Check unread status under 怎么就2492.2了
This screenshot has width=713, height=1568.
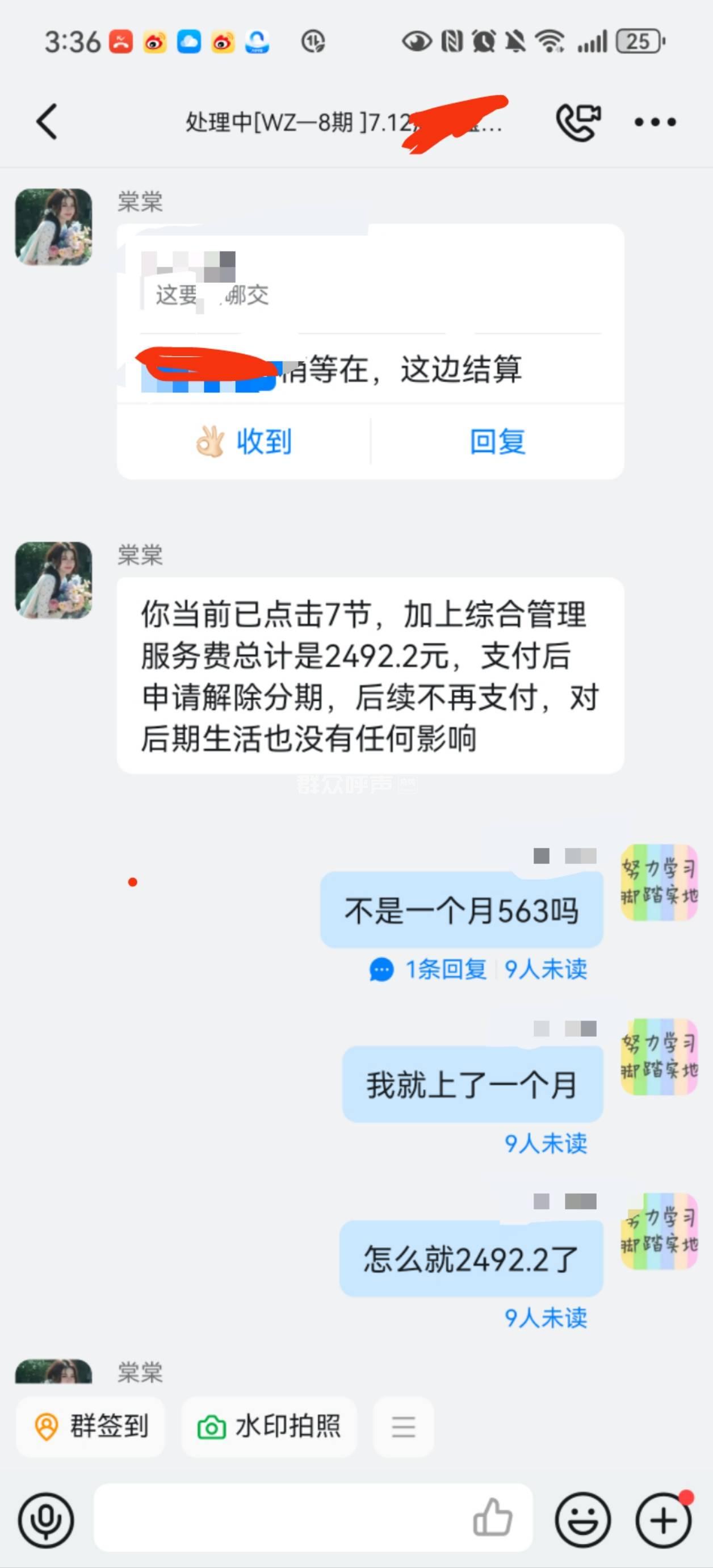(x=546, y=1317)
